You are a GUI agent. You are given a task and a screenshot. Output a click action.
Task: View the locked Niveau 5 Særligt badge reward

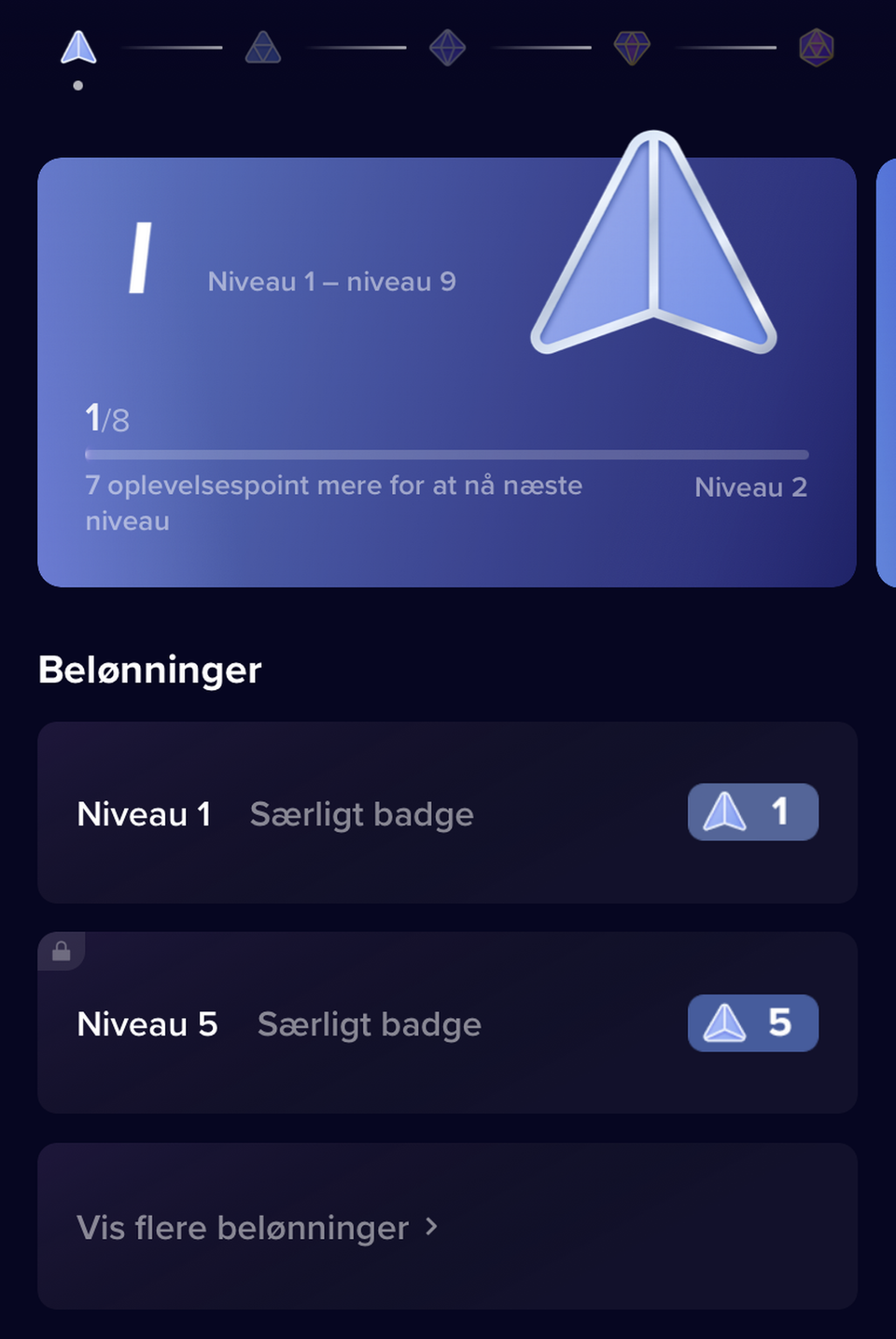pos(446,1023)
